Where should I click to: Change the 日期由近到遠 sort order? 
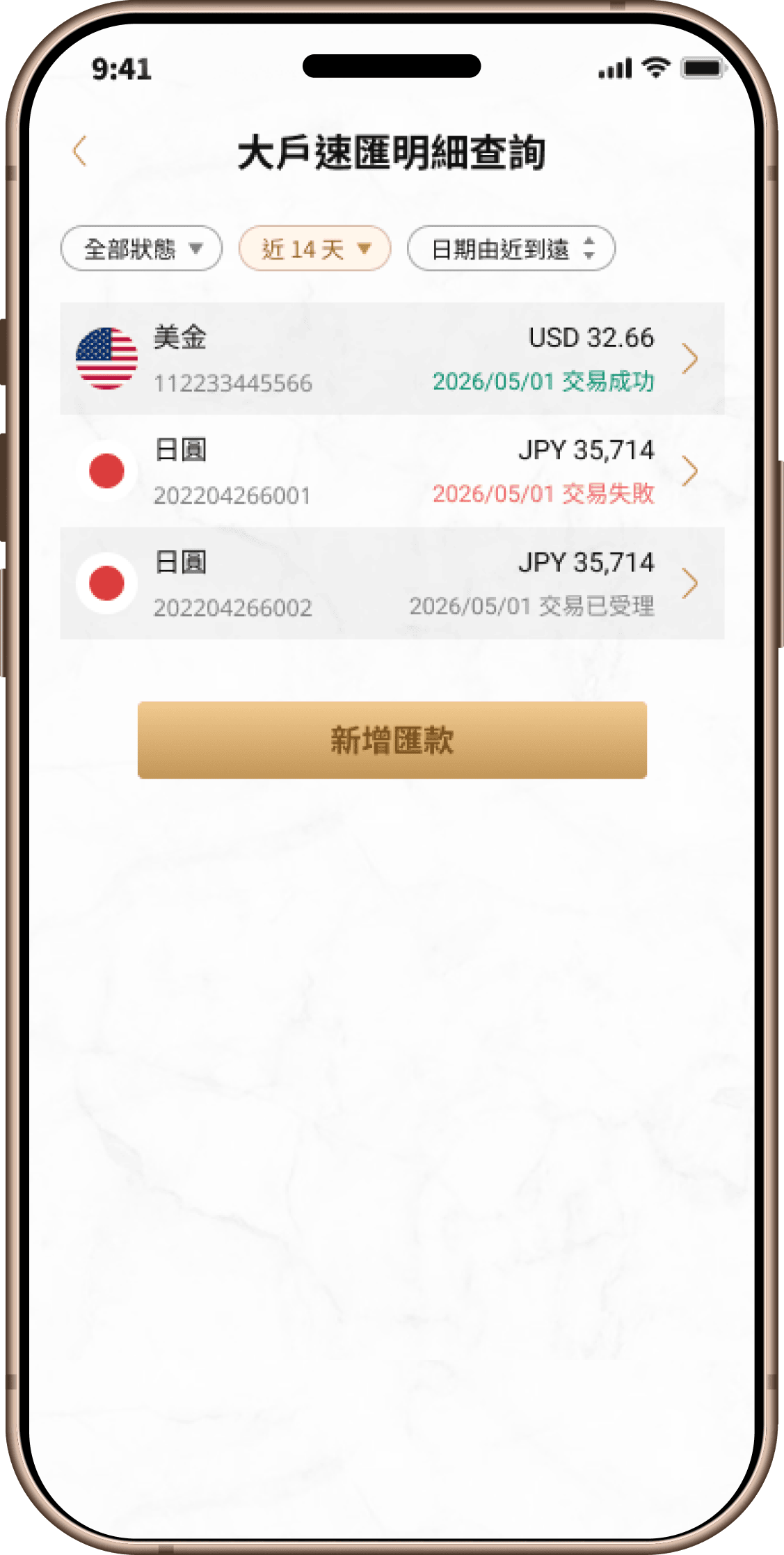coord(511,248)
